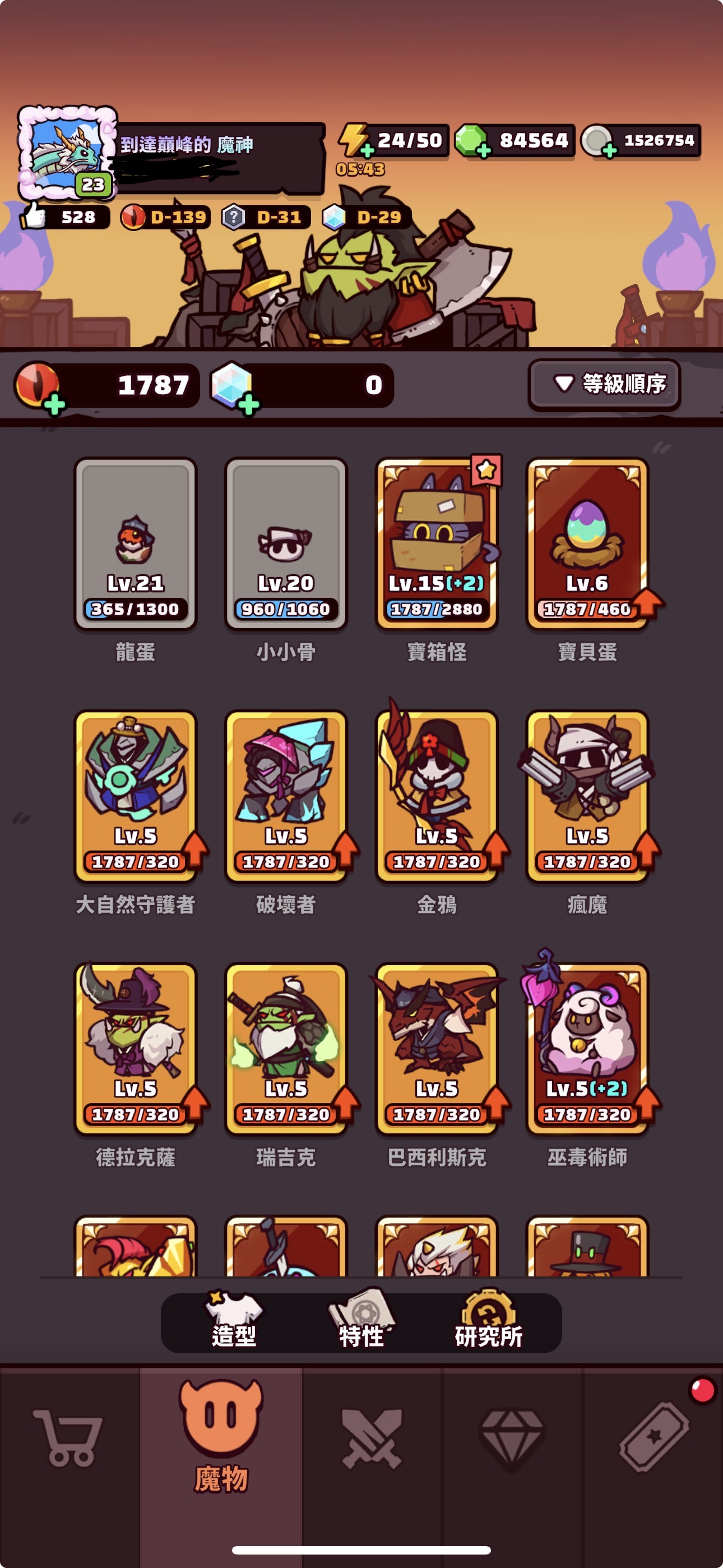
Task: Open the 研究所 lab menu
Action: tap(489, 1320)
